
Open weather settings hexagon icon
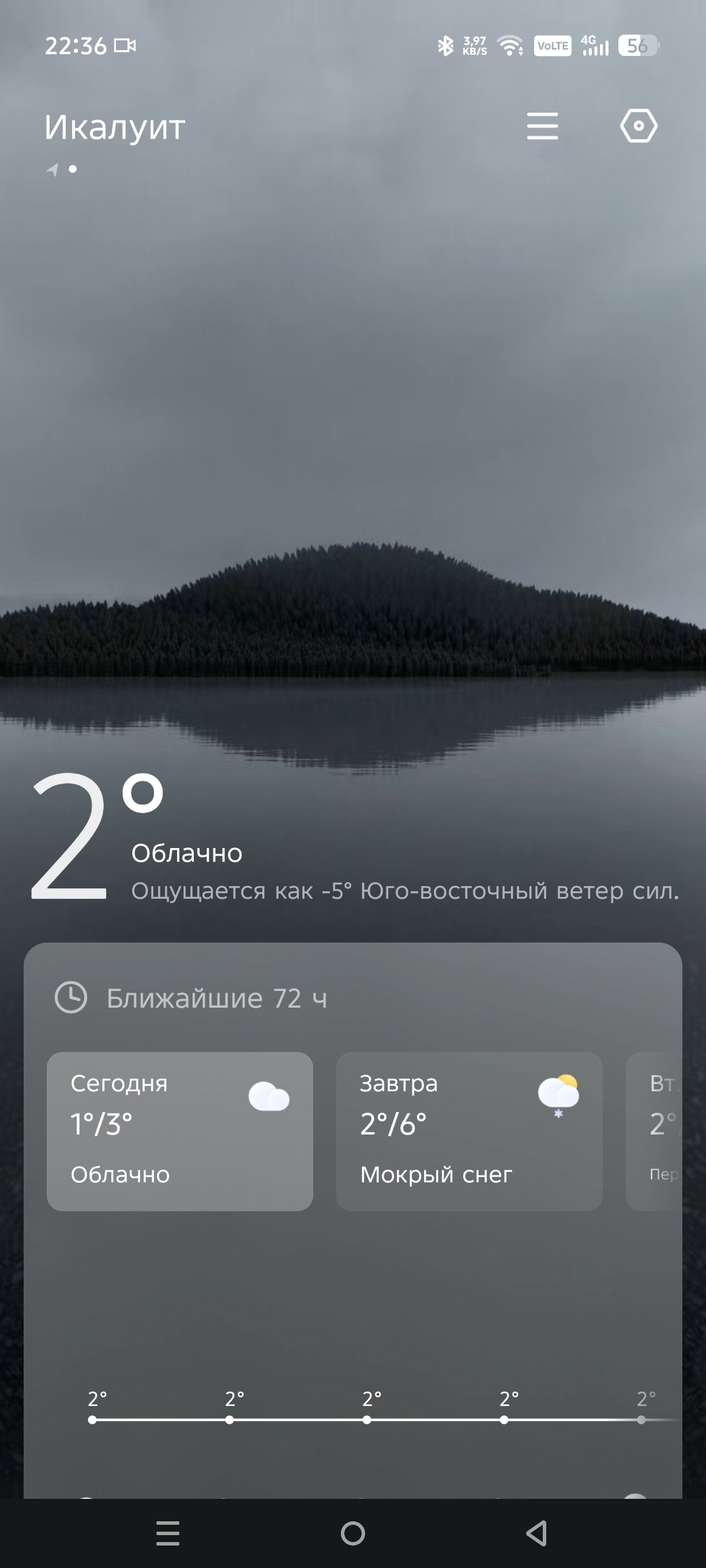[639, 126]
